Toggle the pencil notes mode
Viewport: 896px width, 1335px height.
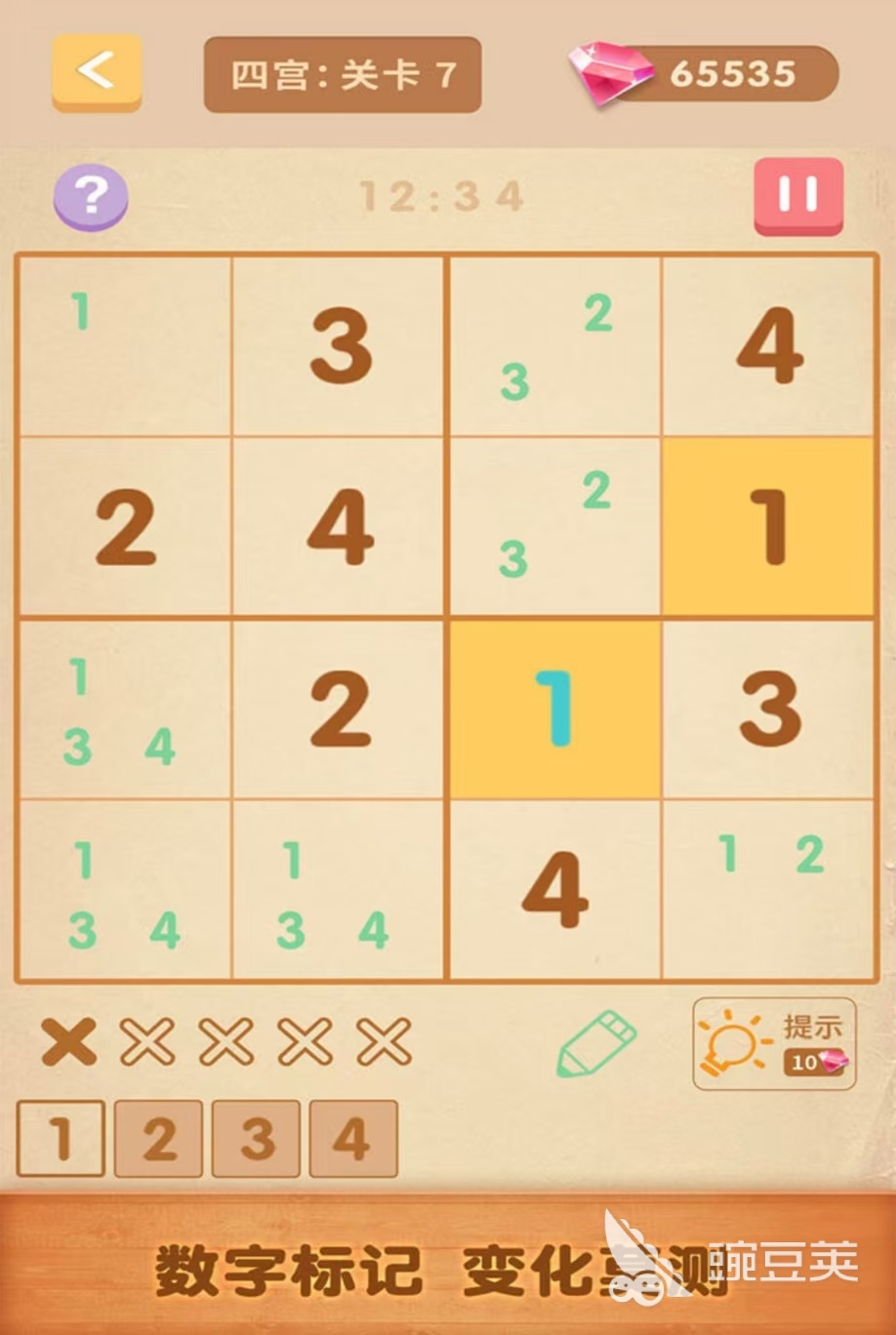596,1044
